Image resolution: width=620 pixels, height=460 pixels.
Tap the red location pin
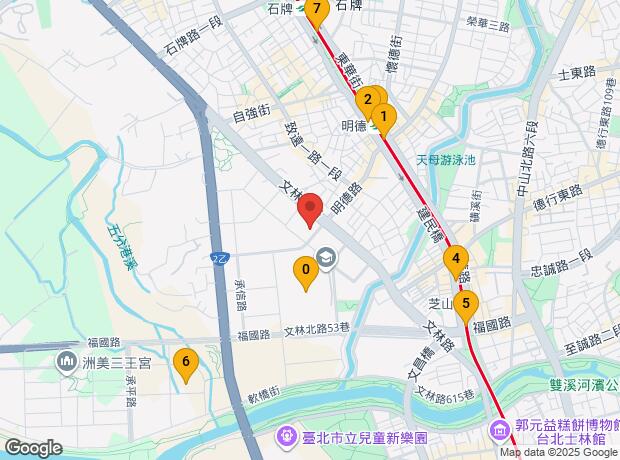(310, 208)
